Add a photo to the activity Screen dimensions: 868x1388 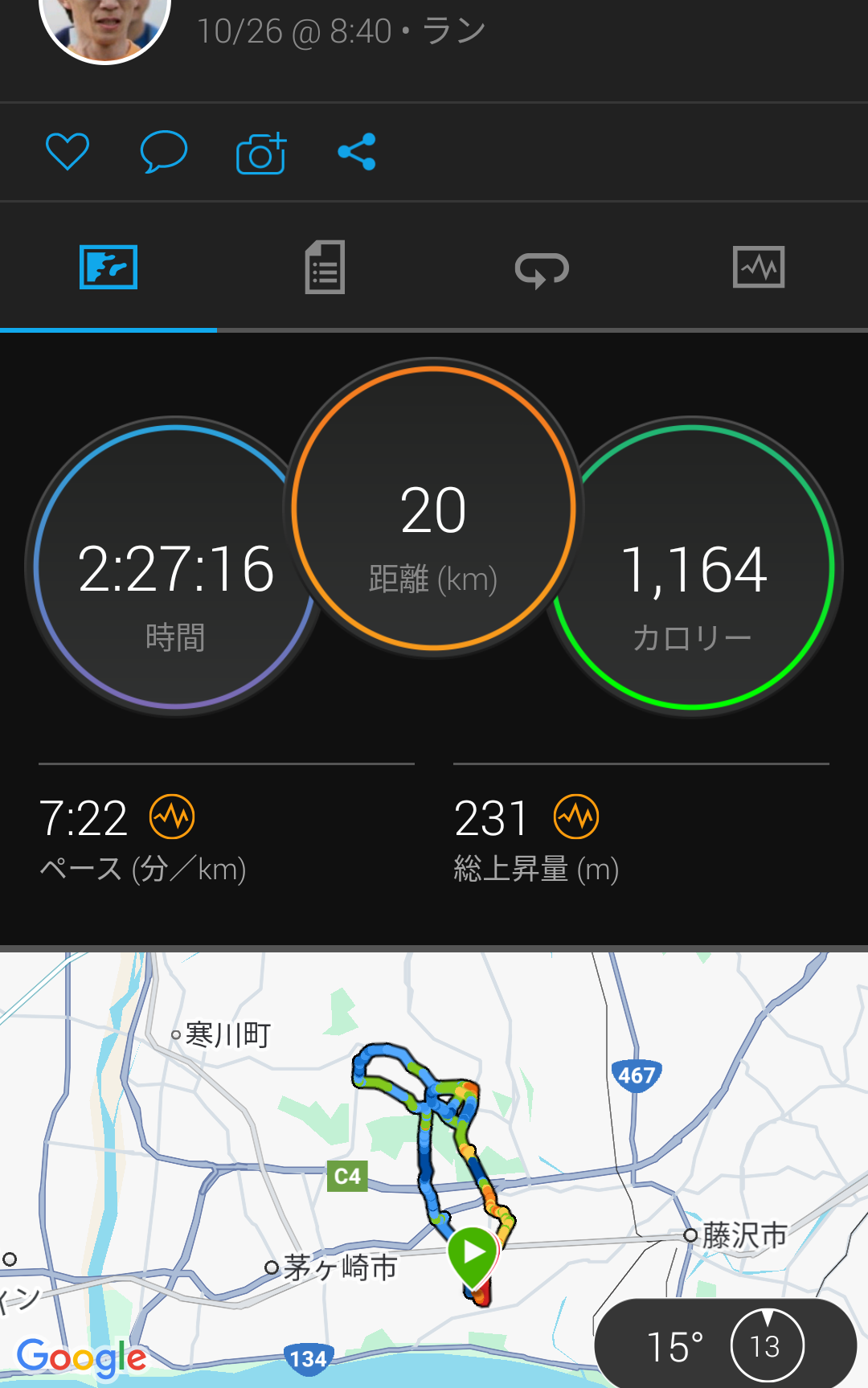click(261, 153)
